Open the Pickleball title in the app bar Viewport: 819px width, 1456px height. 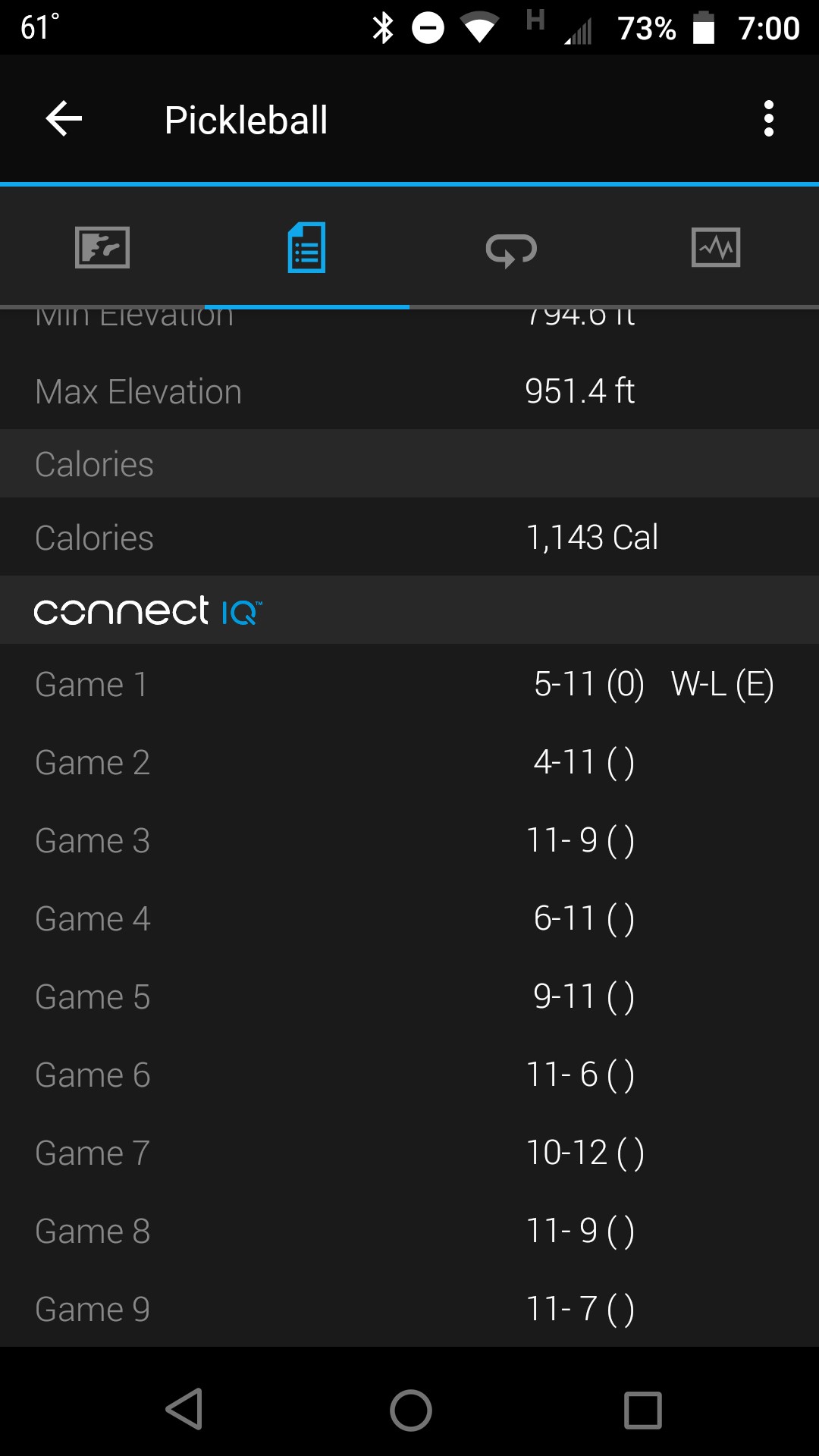[x=247, y=119]
